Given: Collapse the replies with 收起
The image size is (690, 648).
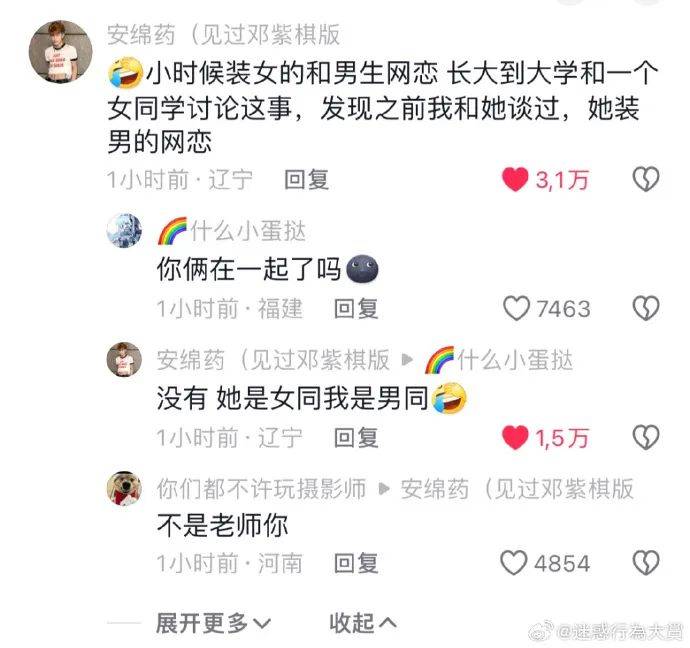Looking at the screenshot, I should pos(363,623).
